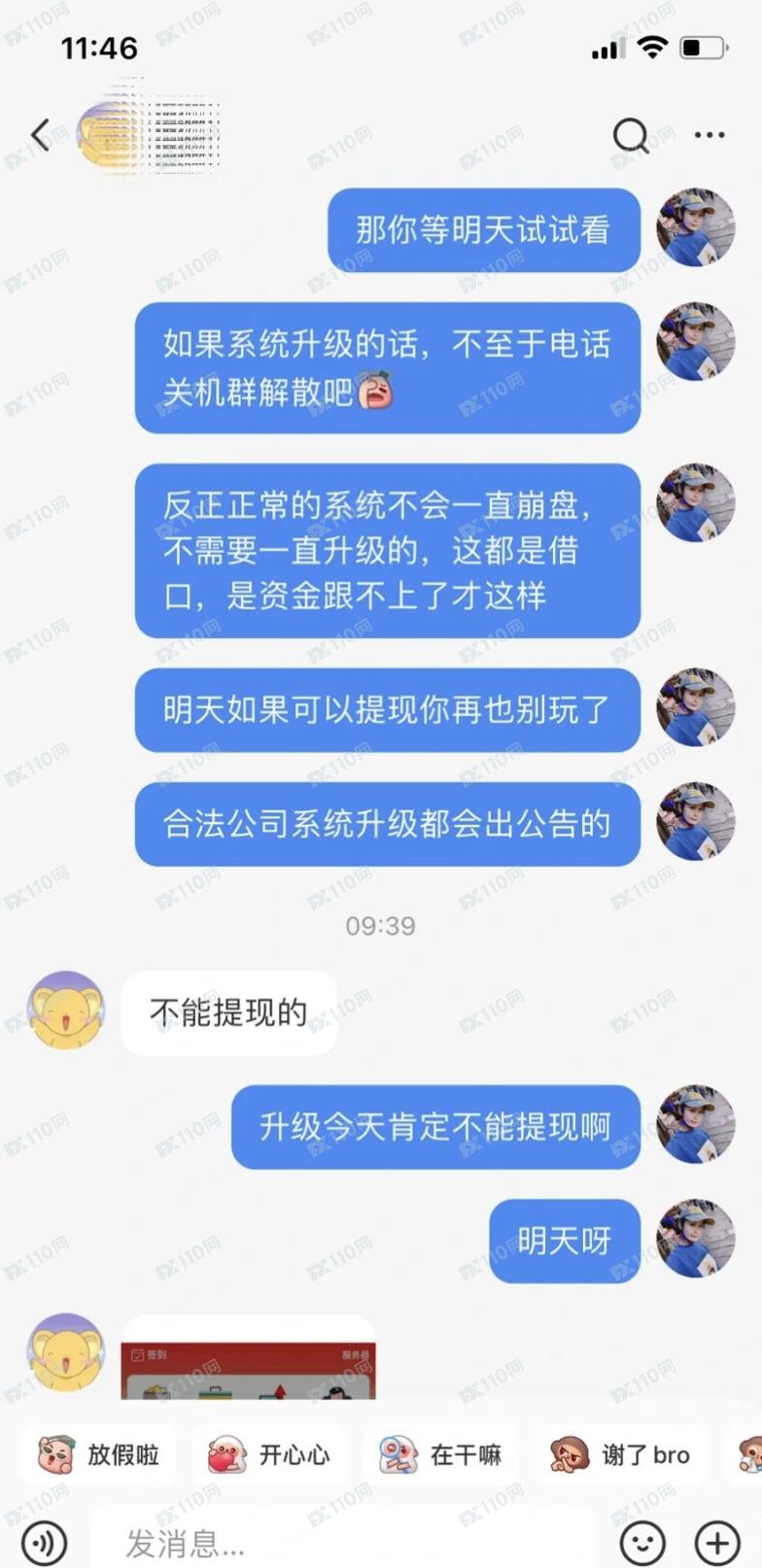This screenshot has height=1568, width=762.
Task: Search within this chat
Action: click(630, 135)
